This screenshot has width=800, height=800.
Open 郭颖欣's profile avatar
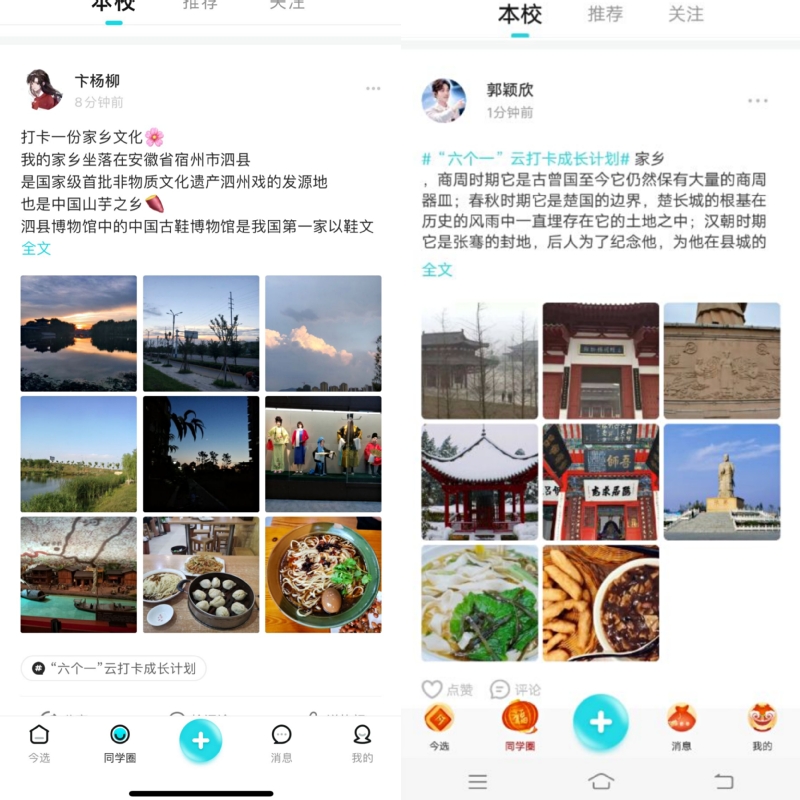pyautogui.click(x=444, y=100)
